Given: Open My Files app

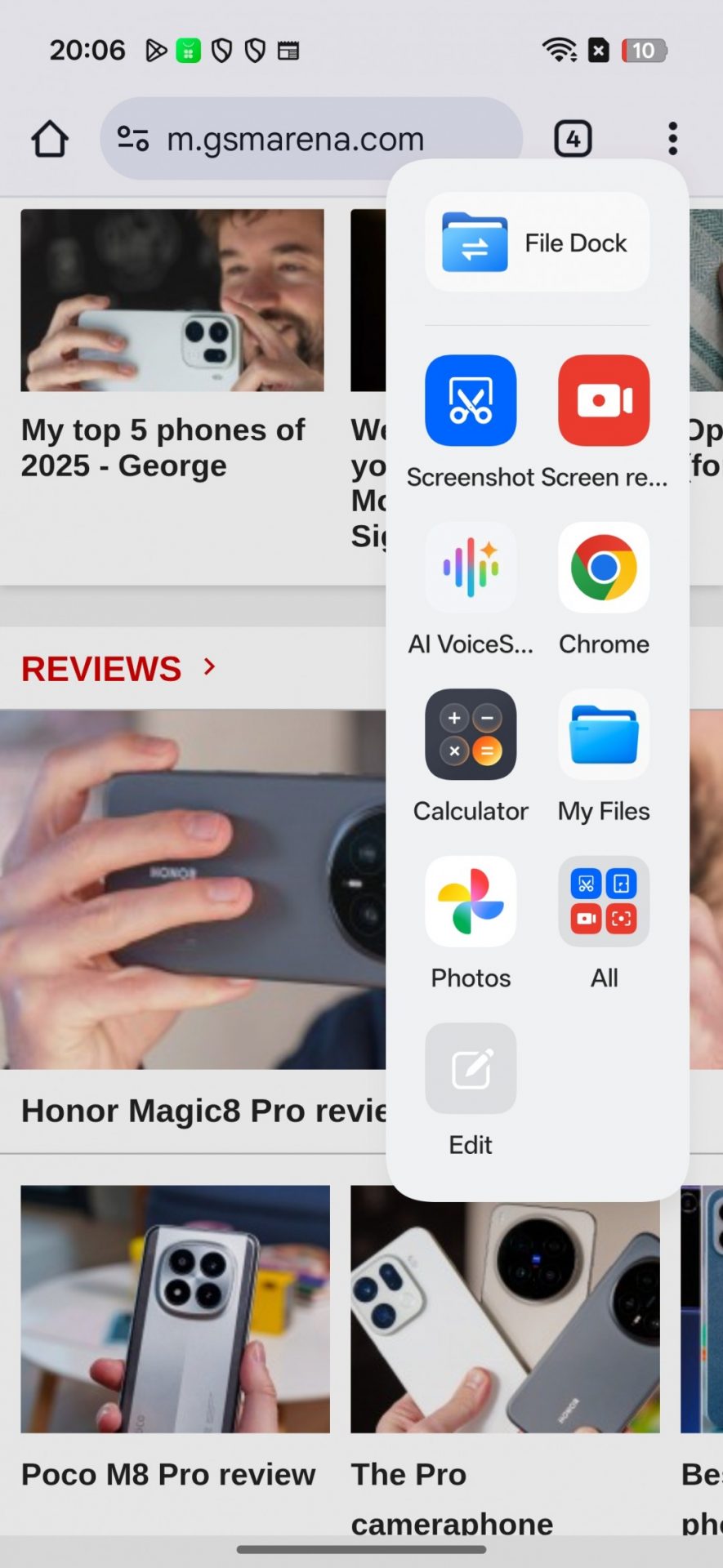Looking at the screenshot, I should click(x=604, y=735).
